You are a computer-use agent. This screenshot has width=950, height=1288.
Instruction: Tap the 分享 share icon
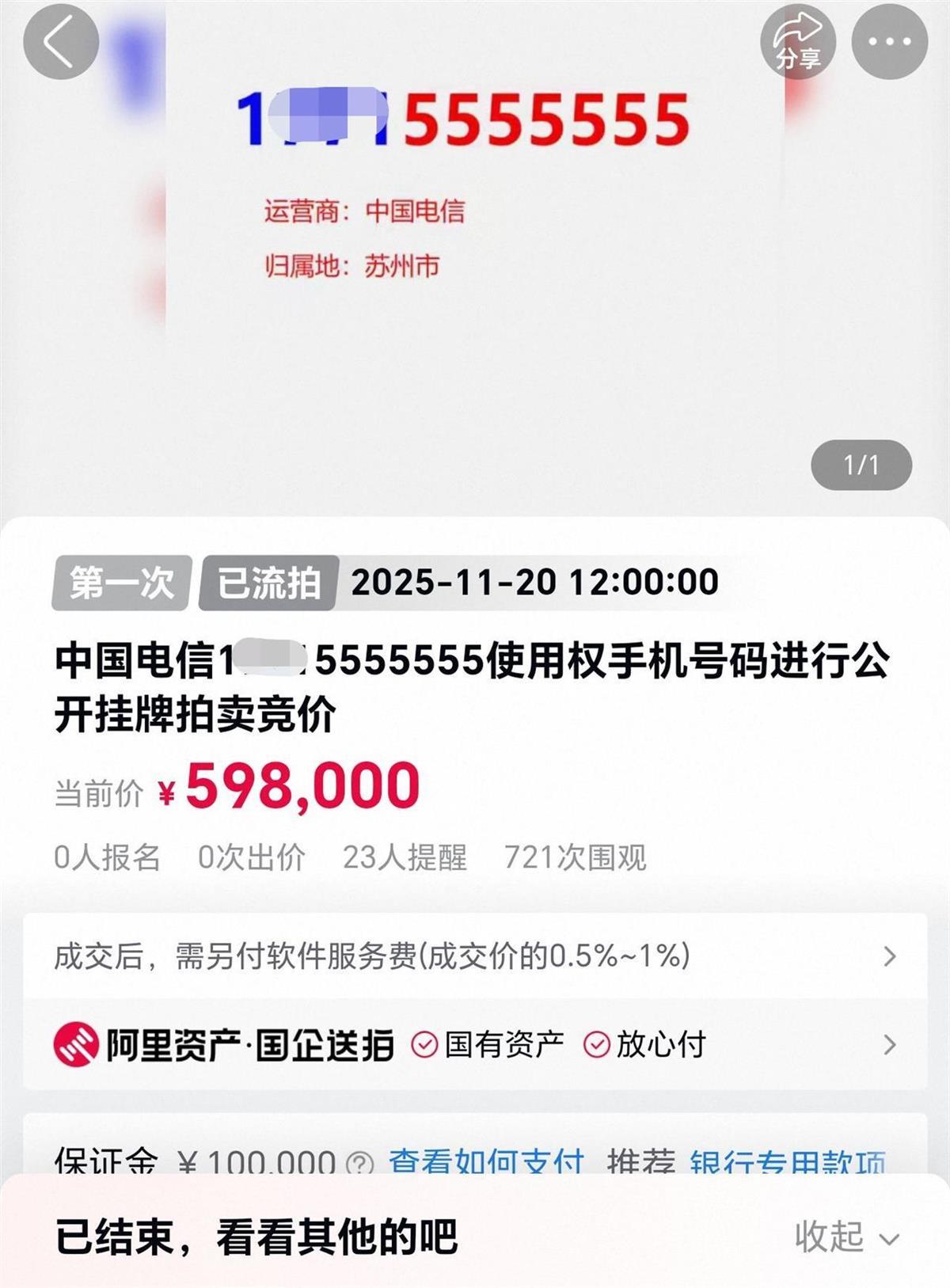pyautogui.click(x=799, y=40)
